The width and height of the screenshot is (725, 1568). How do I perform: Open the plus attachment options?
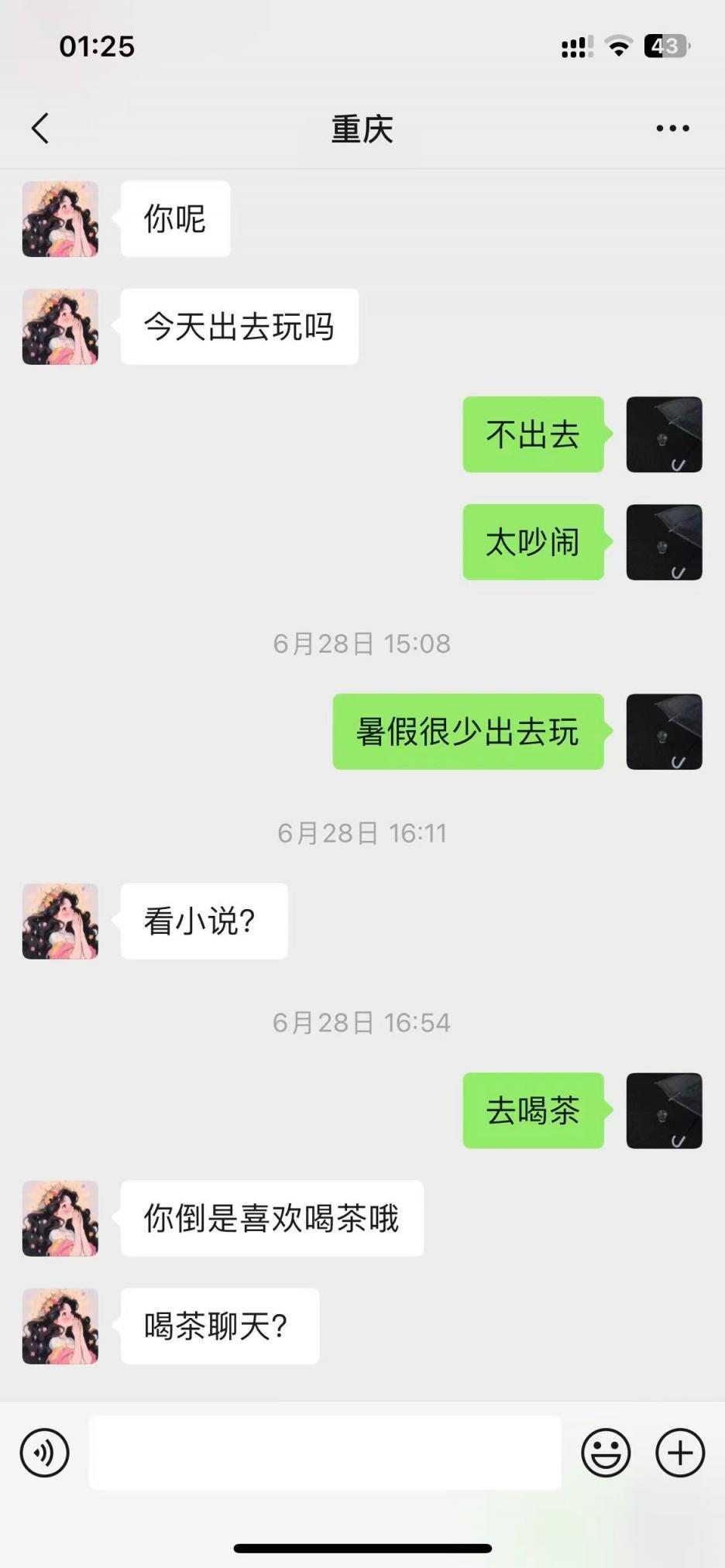pos(680,1453)
